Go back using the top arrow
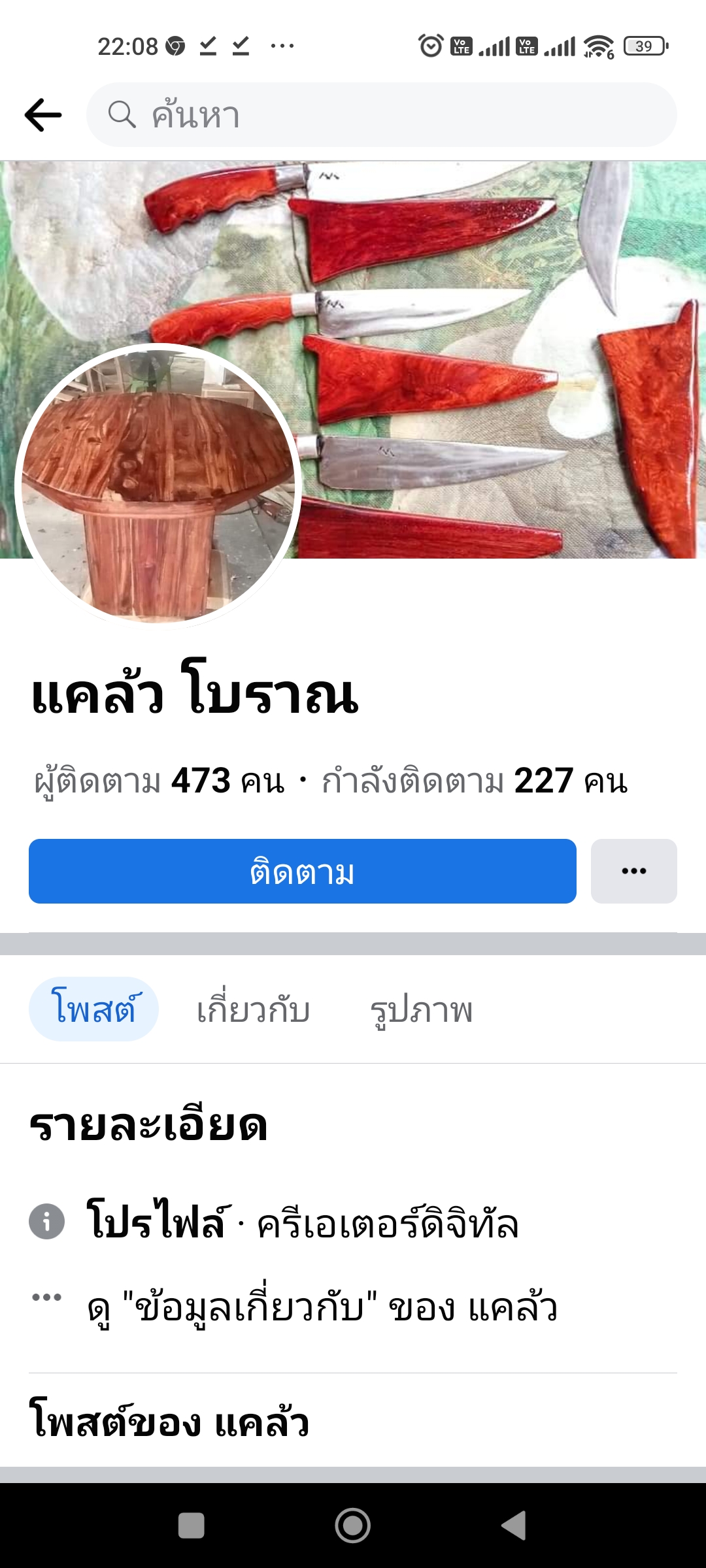The image size is (706, 1568). tap(43, 115)
